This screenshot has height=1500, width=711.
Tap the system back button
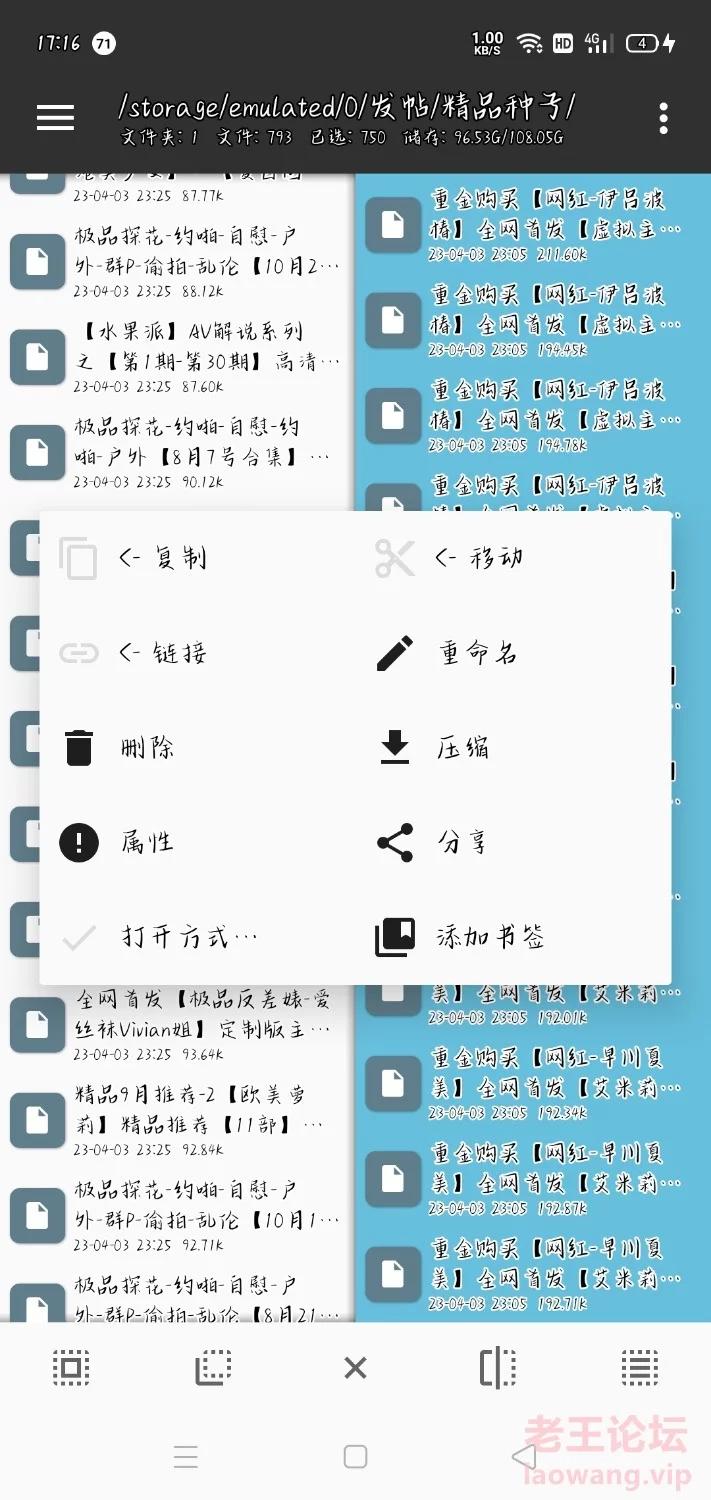click(x=525, y=1456)
